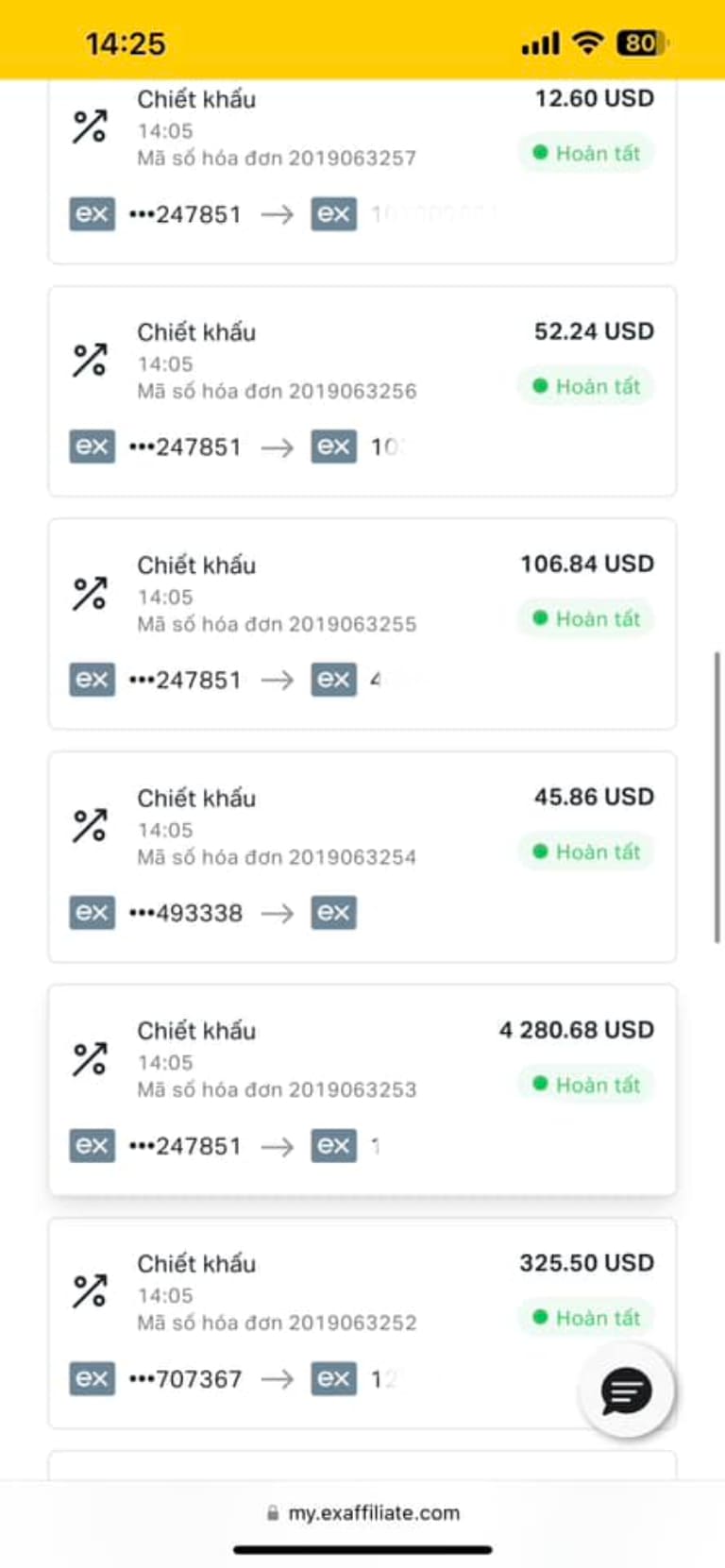Open details for invoice 2019063254
The width and height of the screenshot is (725, 1568).
pyautogui.click(x=362, y=852)
